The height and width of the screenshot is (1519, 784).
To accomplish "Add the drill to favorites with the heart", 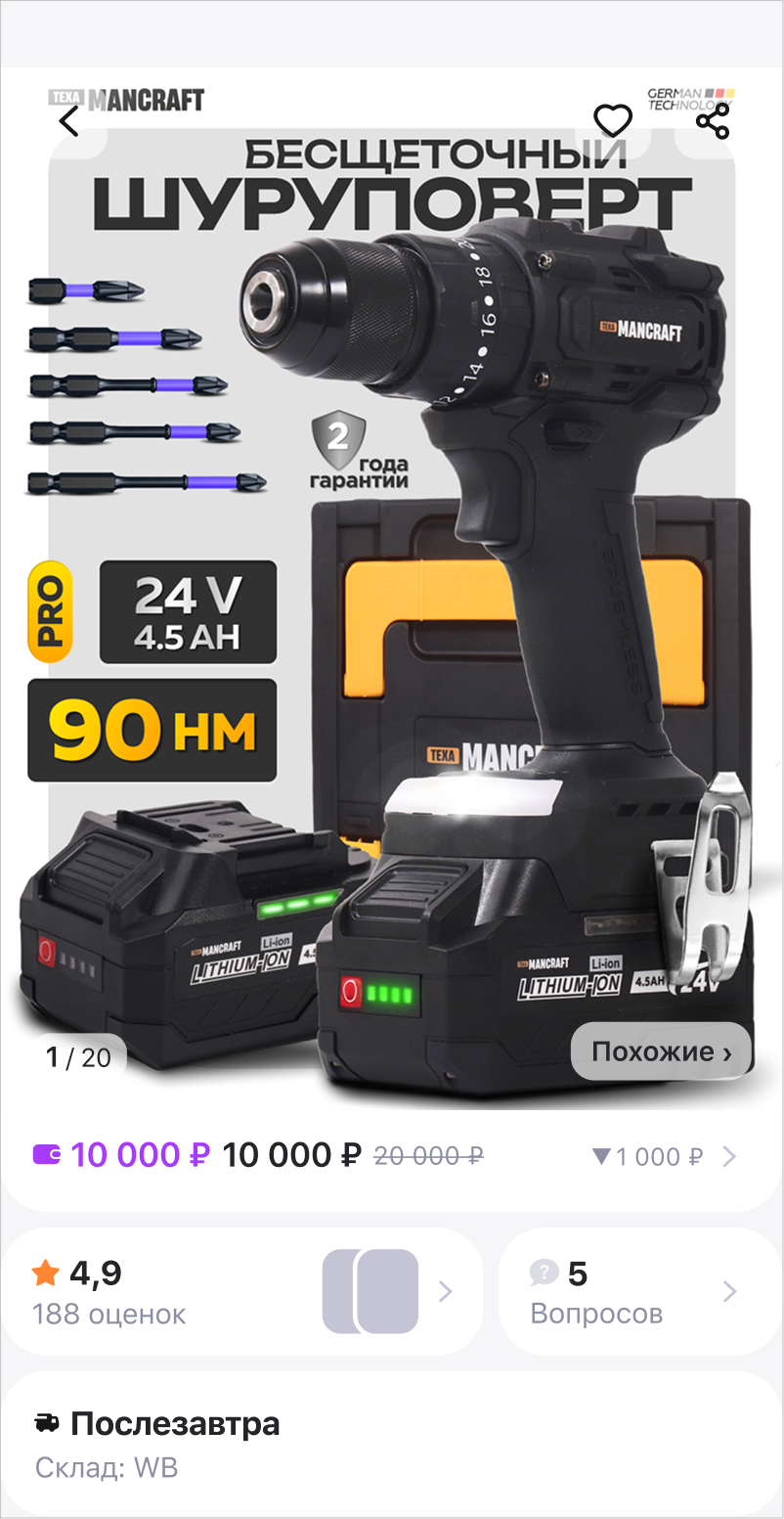I will click(613, 121).
